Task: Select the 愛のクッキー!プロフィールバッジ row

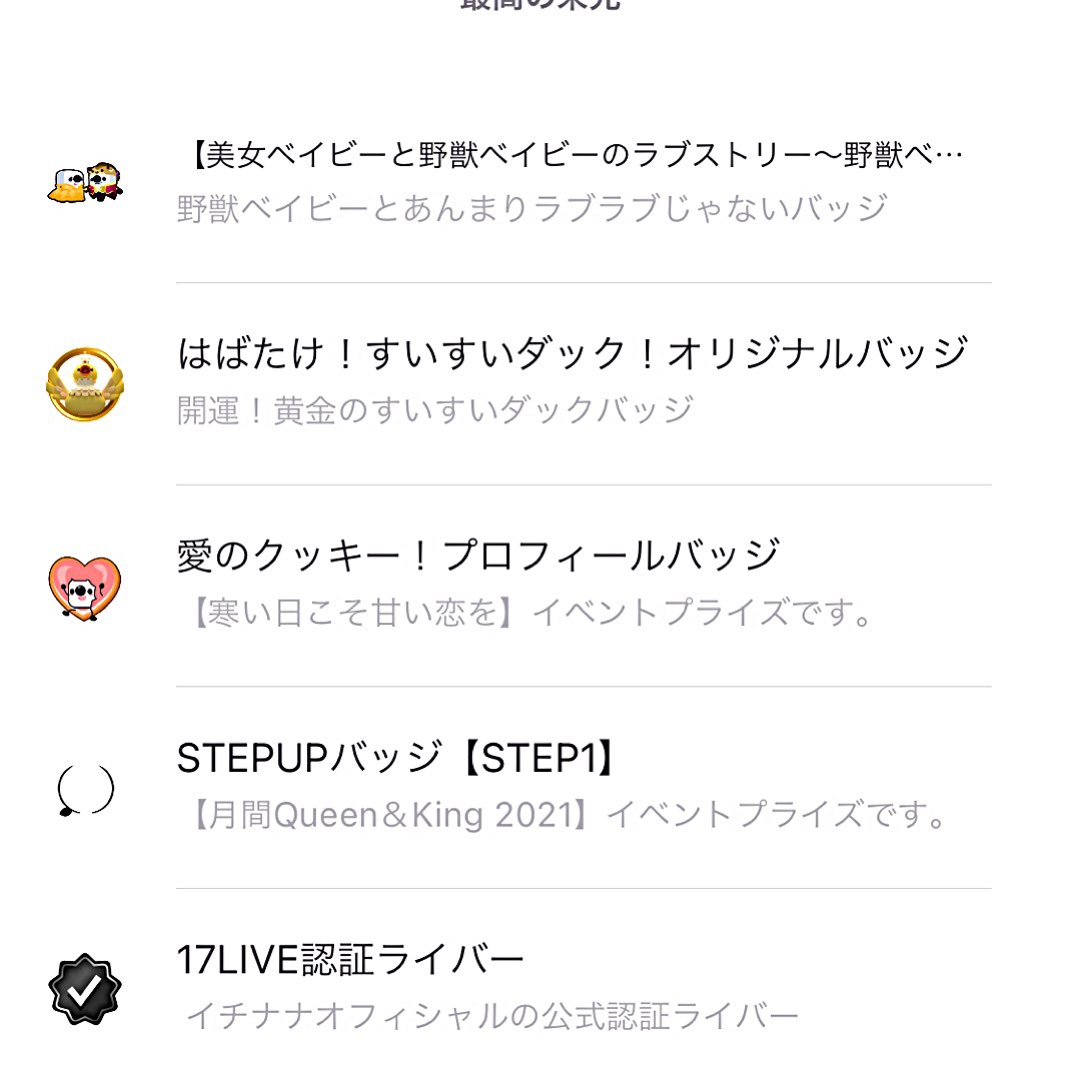Action: [540, 585]
